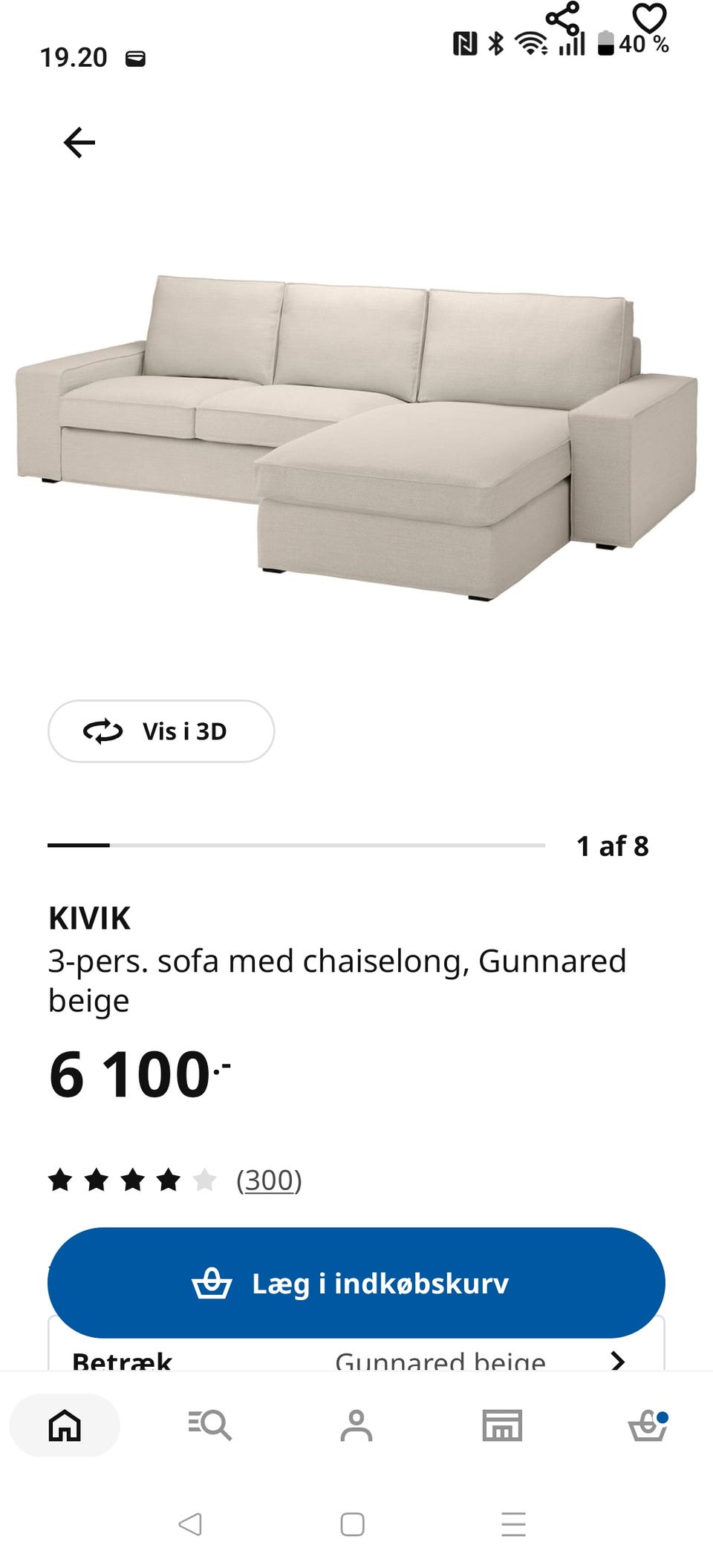Image resolution: width=713 pixels, height=1568 pixels.
Task: Open the Store tab in bottom navigation
Action: tap(503, 1425)
